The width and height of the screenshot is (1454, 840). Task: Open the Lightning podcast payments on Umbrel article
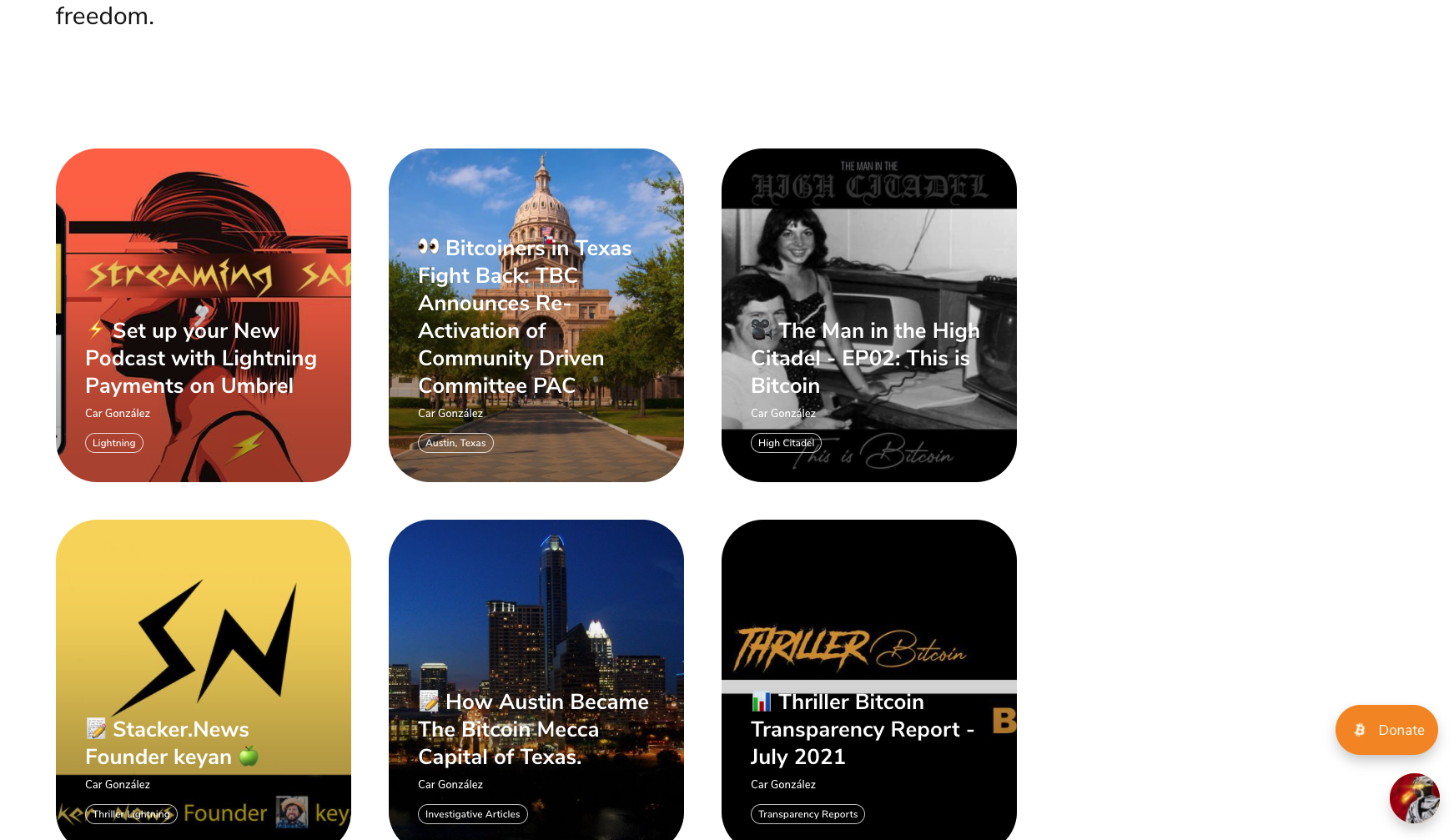click(x=201, y=358)
